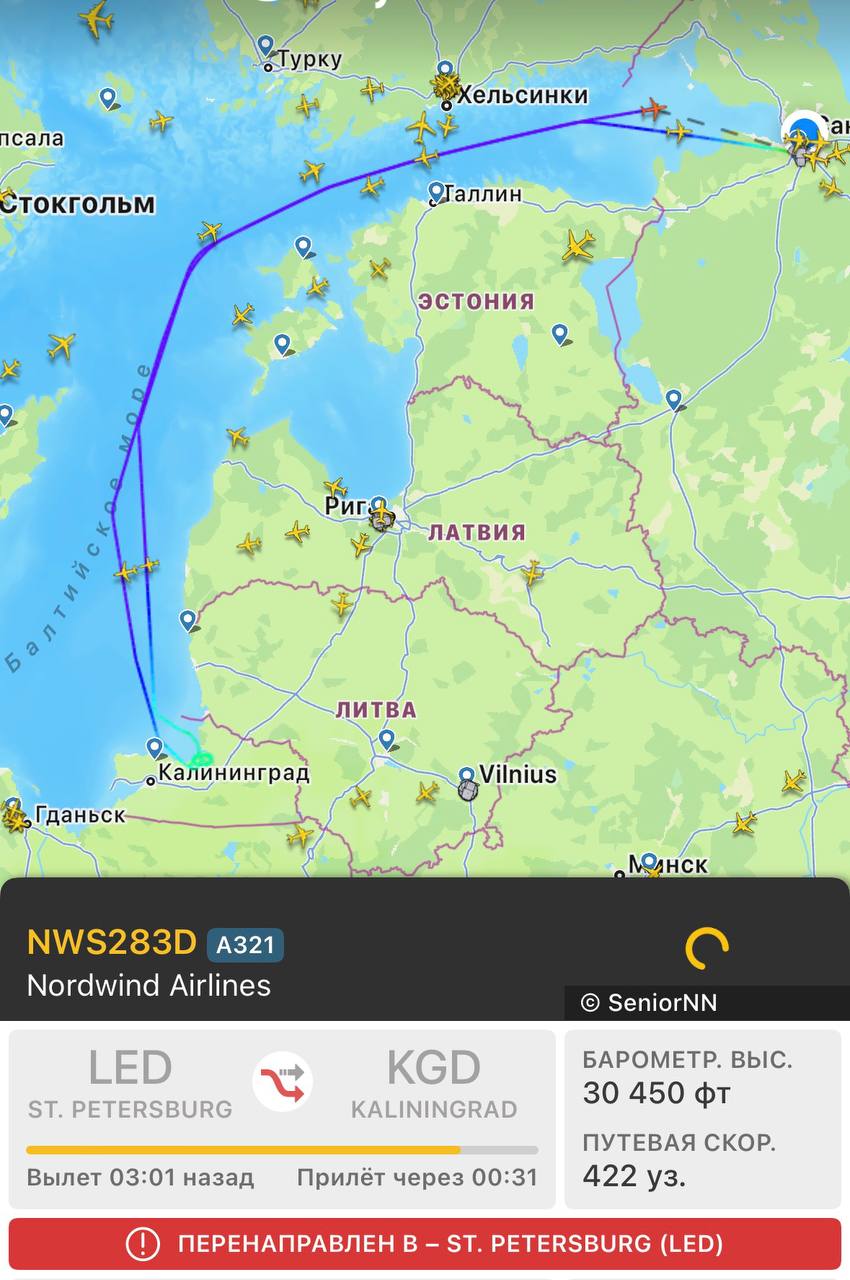Screen dimensions: 850x1280
Task: Open the Riga airport pin
Action: [x=376, y=505]
